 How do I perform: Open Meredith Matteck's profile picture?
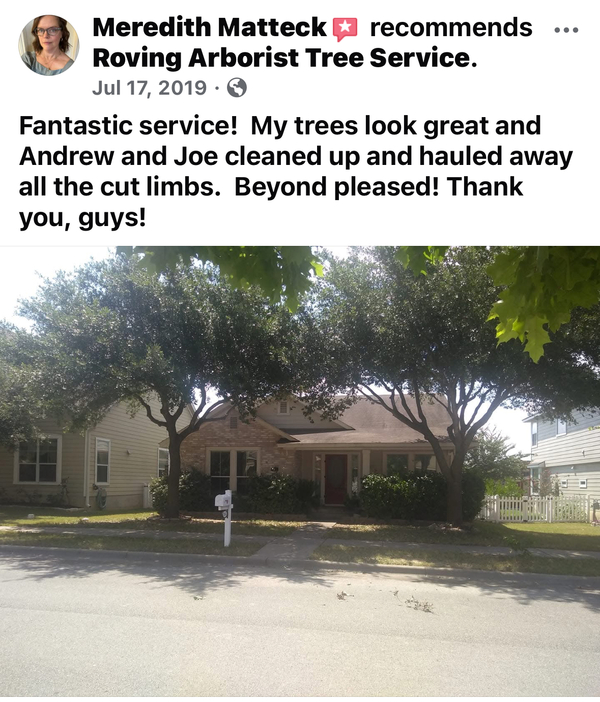(x=48, y=45)
